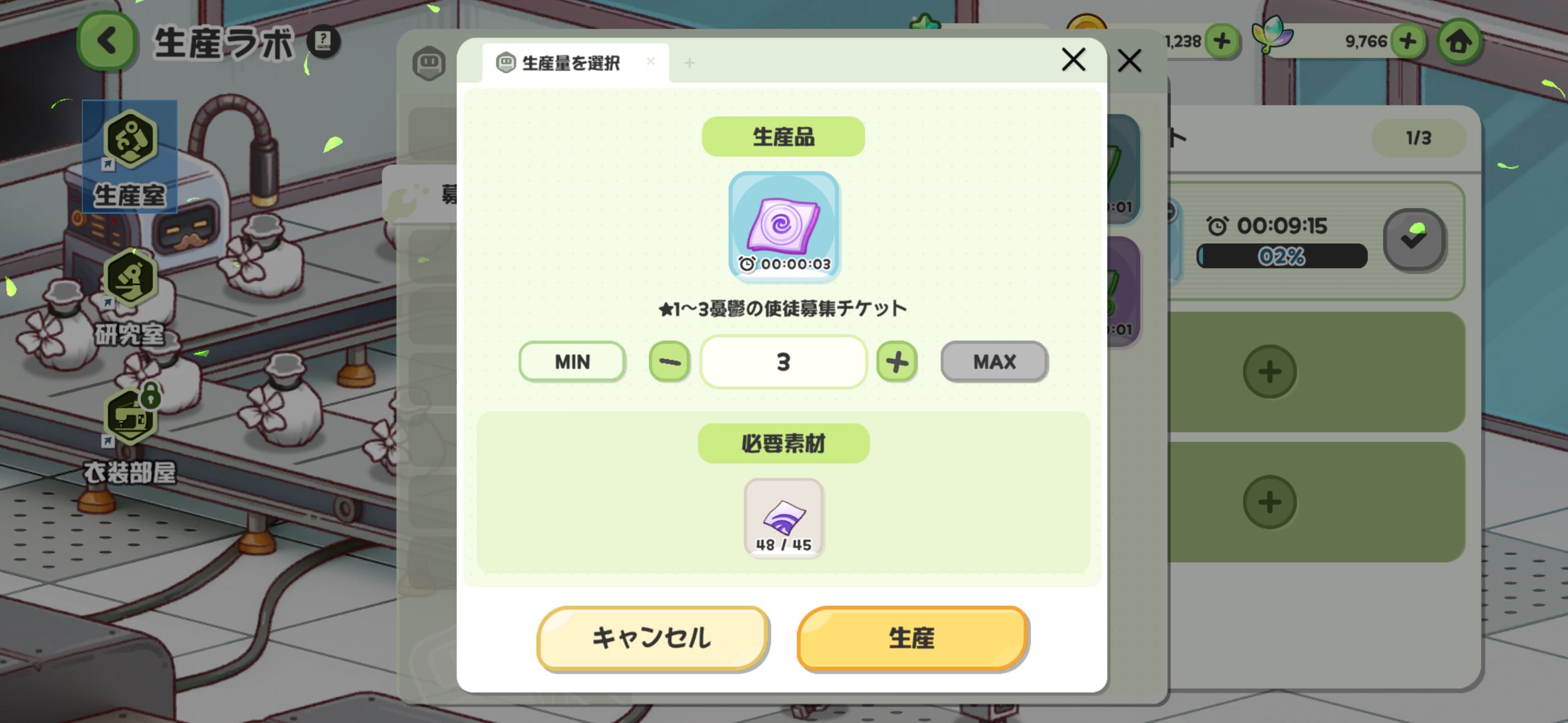Viewport: 1568px width, 723px height.
Task: Set quantity to MIN
Action: (x=571, y=361)
